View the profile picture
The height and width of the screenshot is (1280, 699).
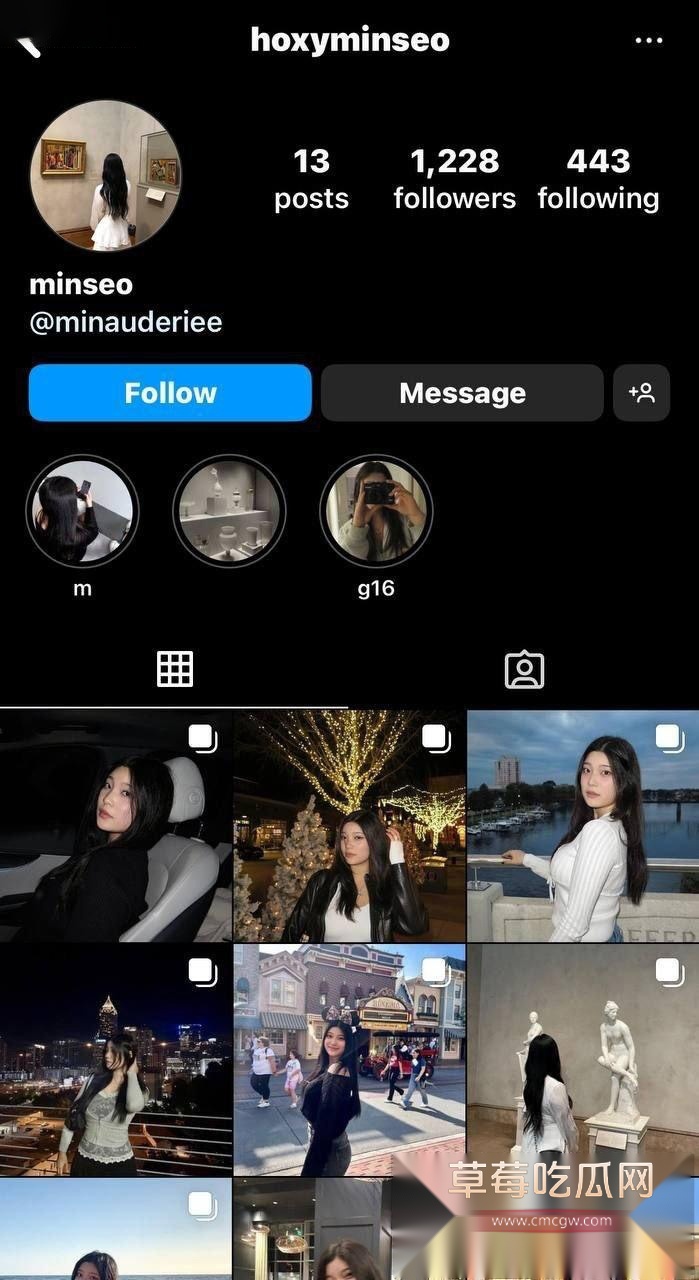pos(105,175)
